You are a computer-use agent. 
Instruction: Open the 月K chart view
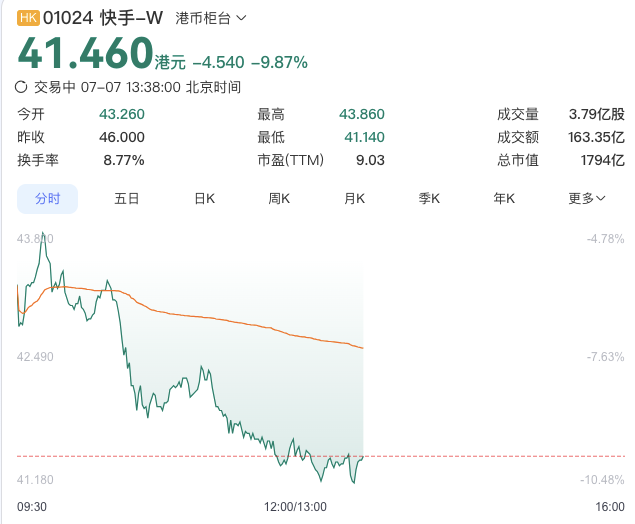354,199
